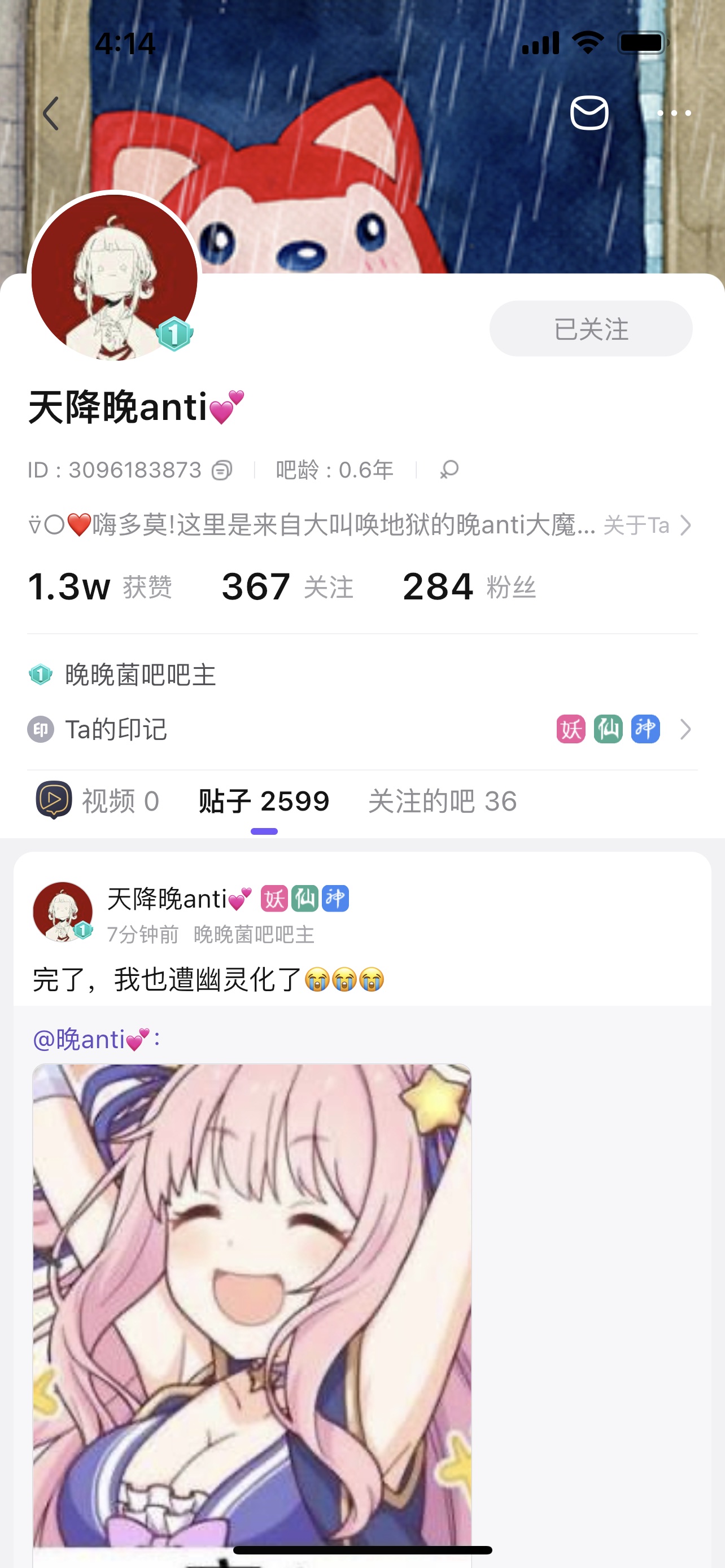The width and height of the screenshot is (725, 1568).
Task: View the 284 粉丝 followers list
Action: click(469, 588)
